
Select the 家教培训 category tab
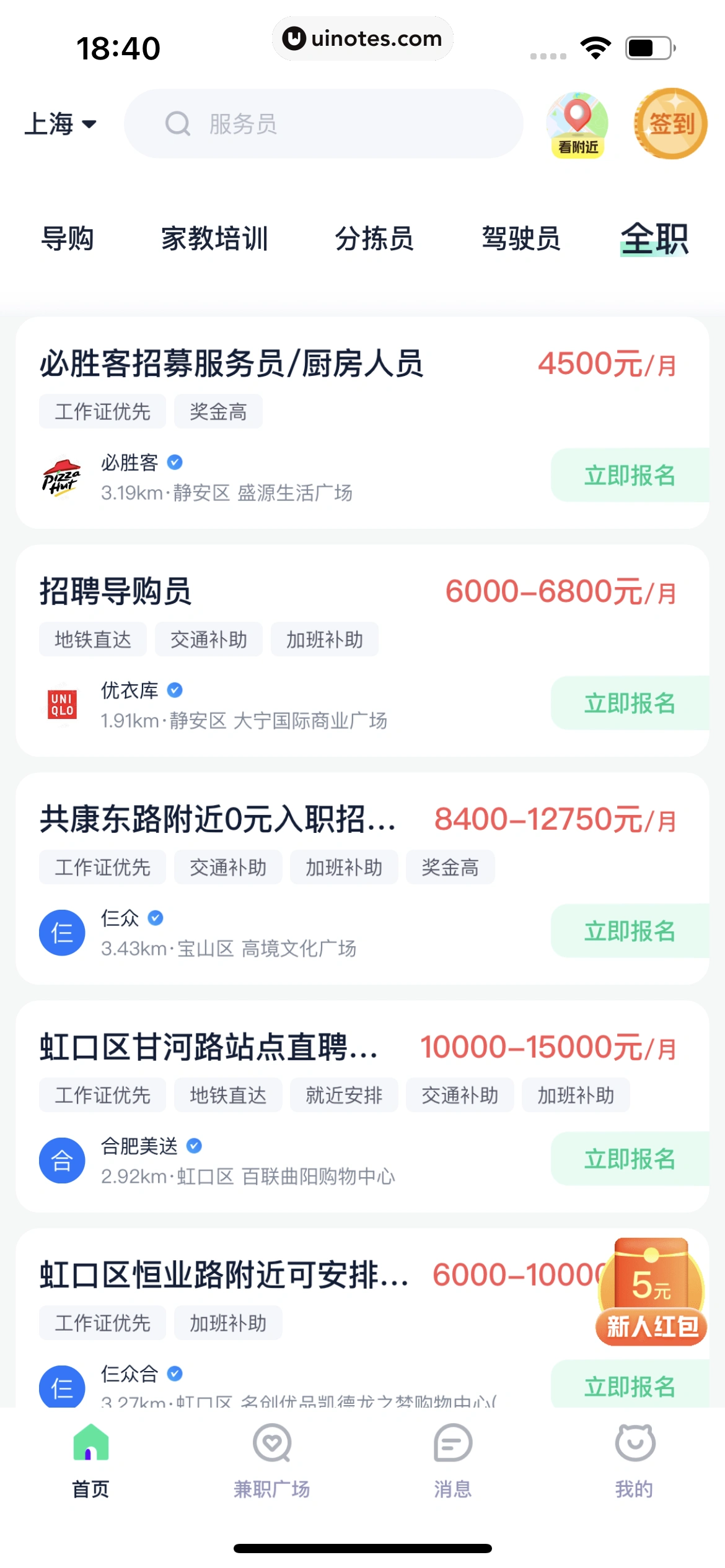[214, 238]
